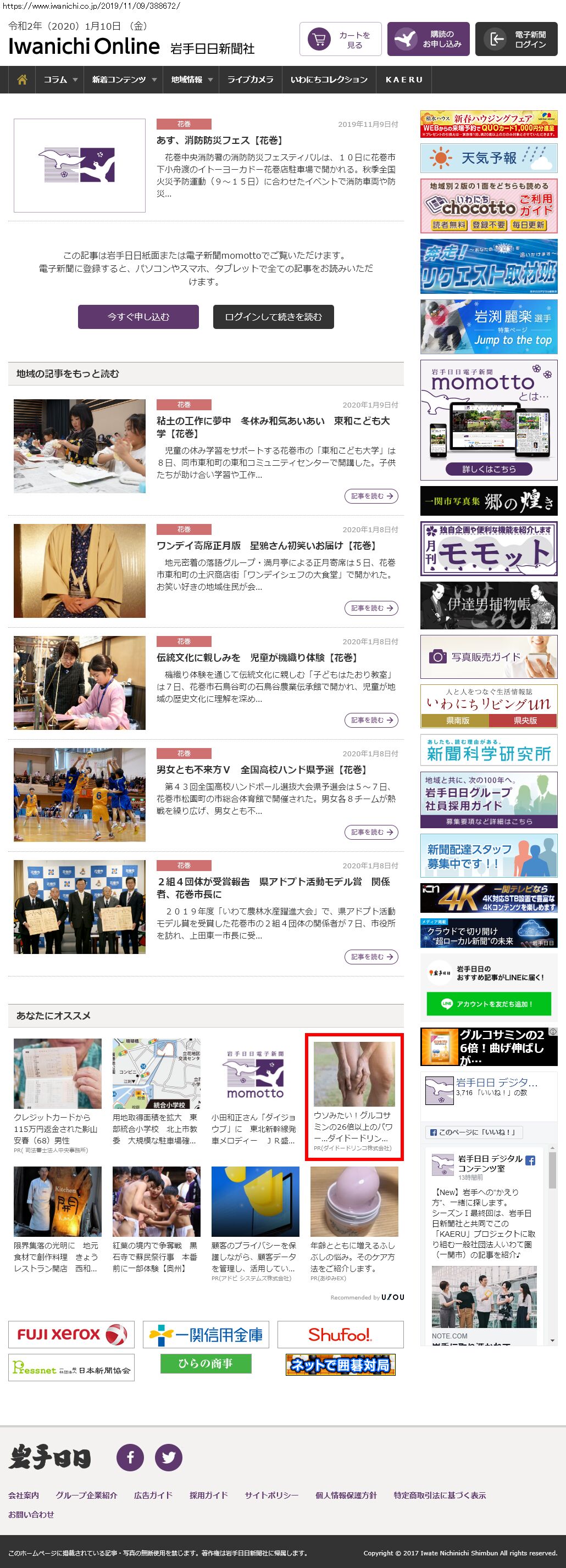Open the Facebook icon in footer

pyautogui.click(x=130, y=1457)
